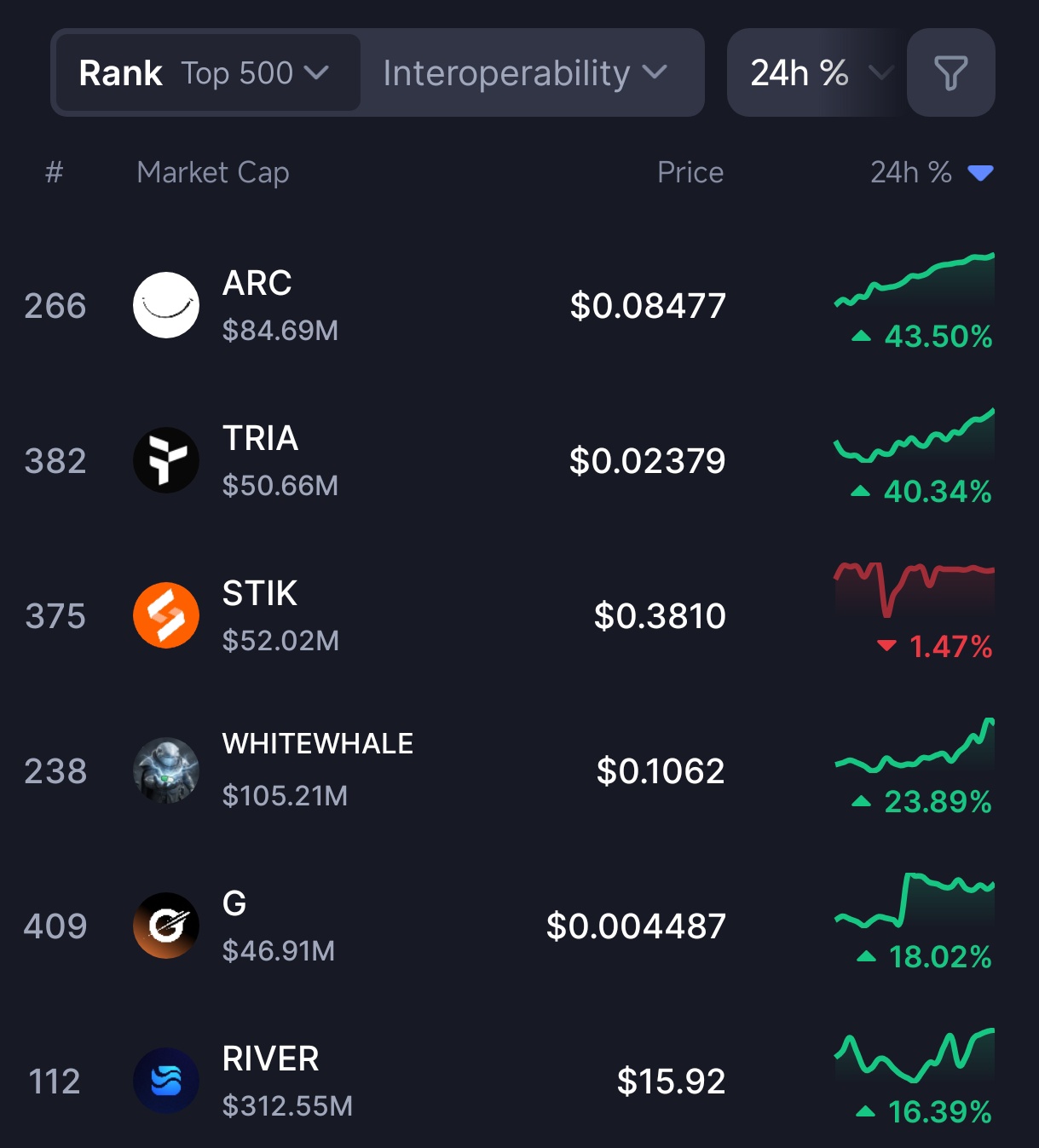Show details for RIVER coin

[426, 1082]
